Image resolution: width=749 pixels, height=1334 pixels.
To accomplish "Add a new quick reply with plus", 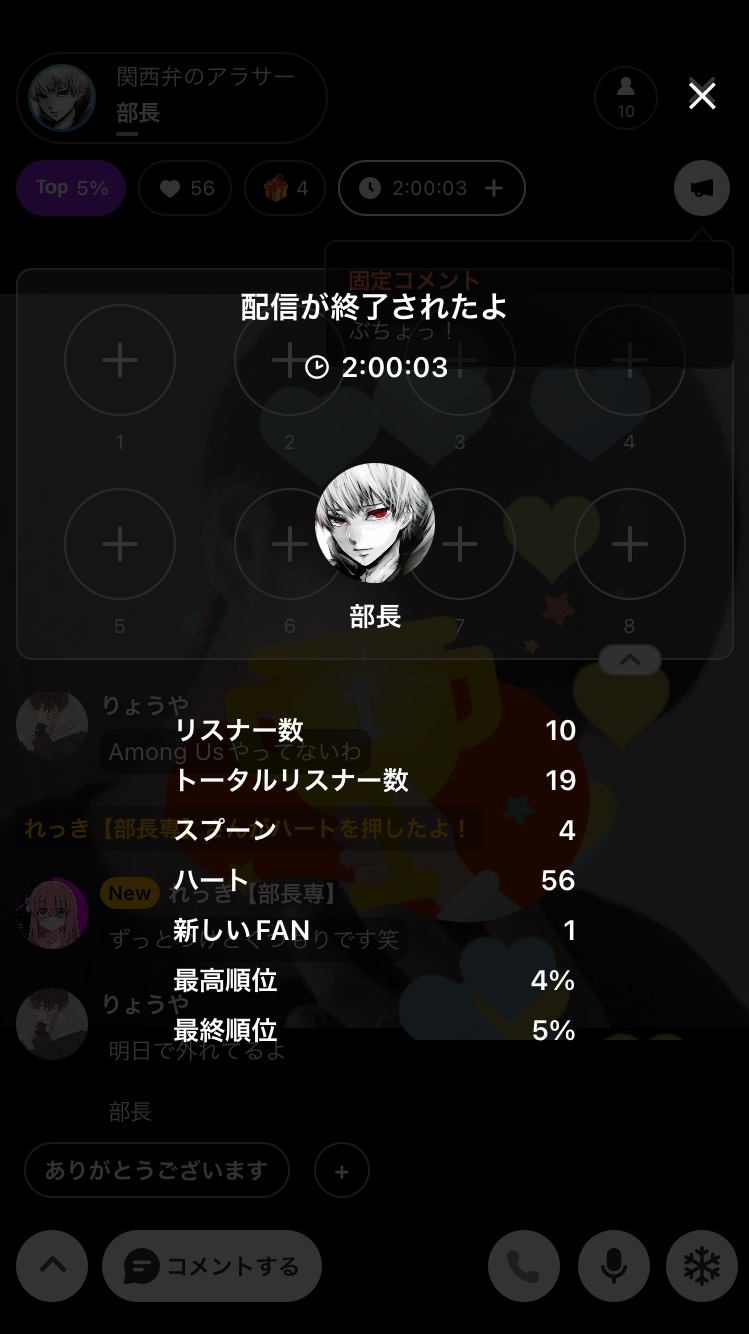I will pos(341,1171).
